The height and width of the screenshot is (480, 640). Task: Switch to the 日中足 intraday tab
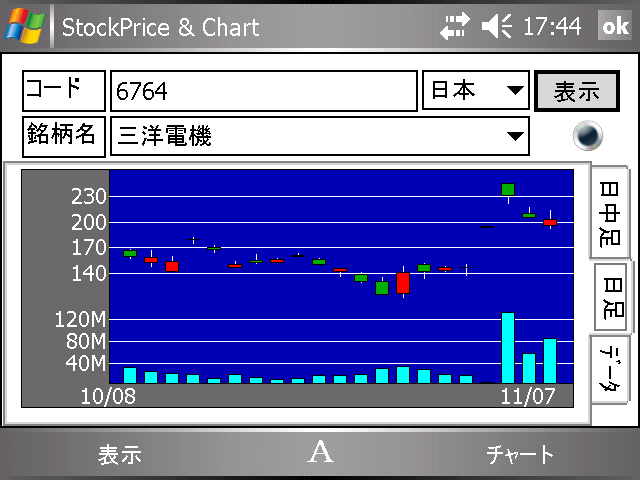[609, 212]
